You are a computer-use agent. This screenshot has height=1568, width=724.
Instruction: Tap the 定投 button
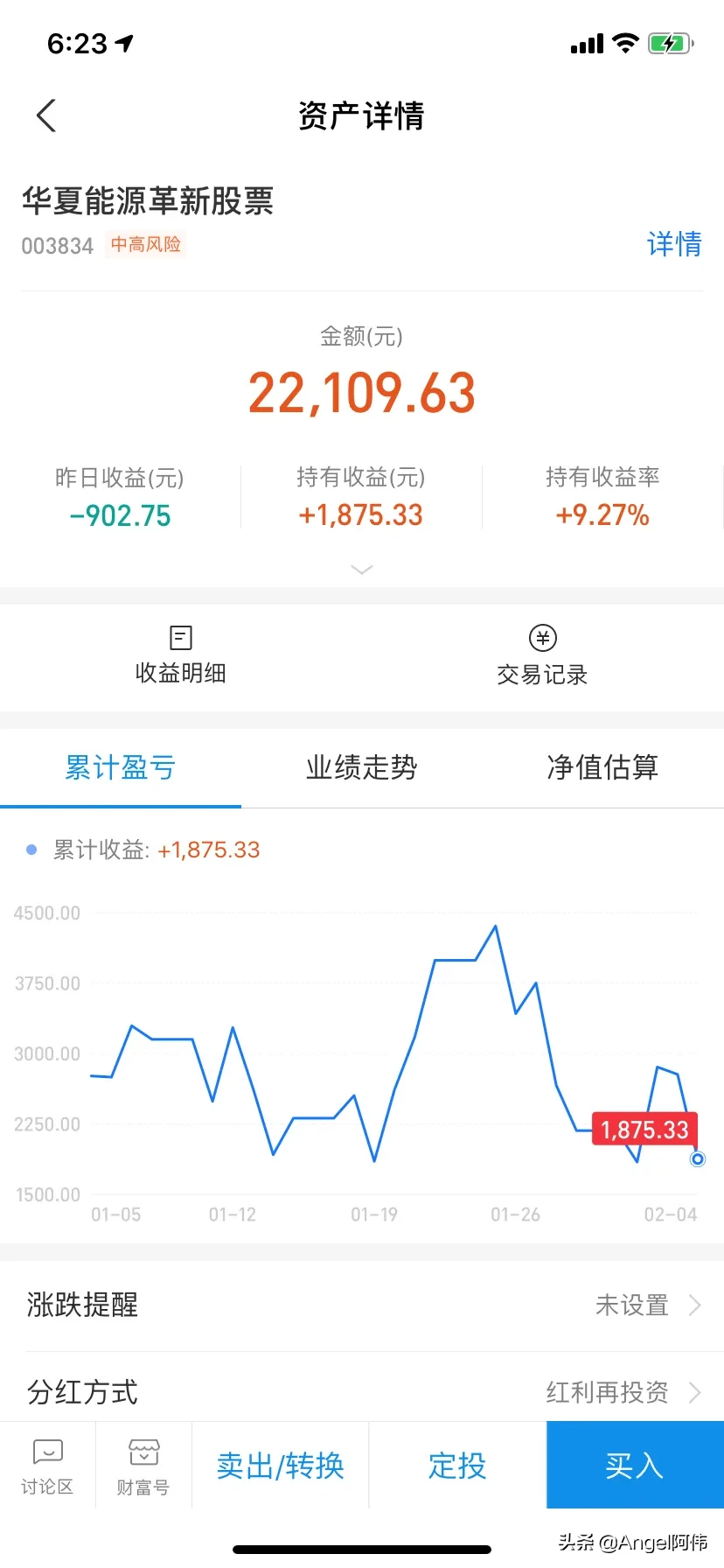point(457,1466)
